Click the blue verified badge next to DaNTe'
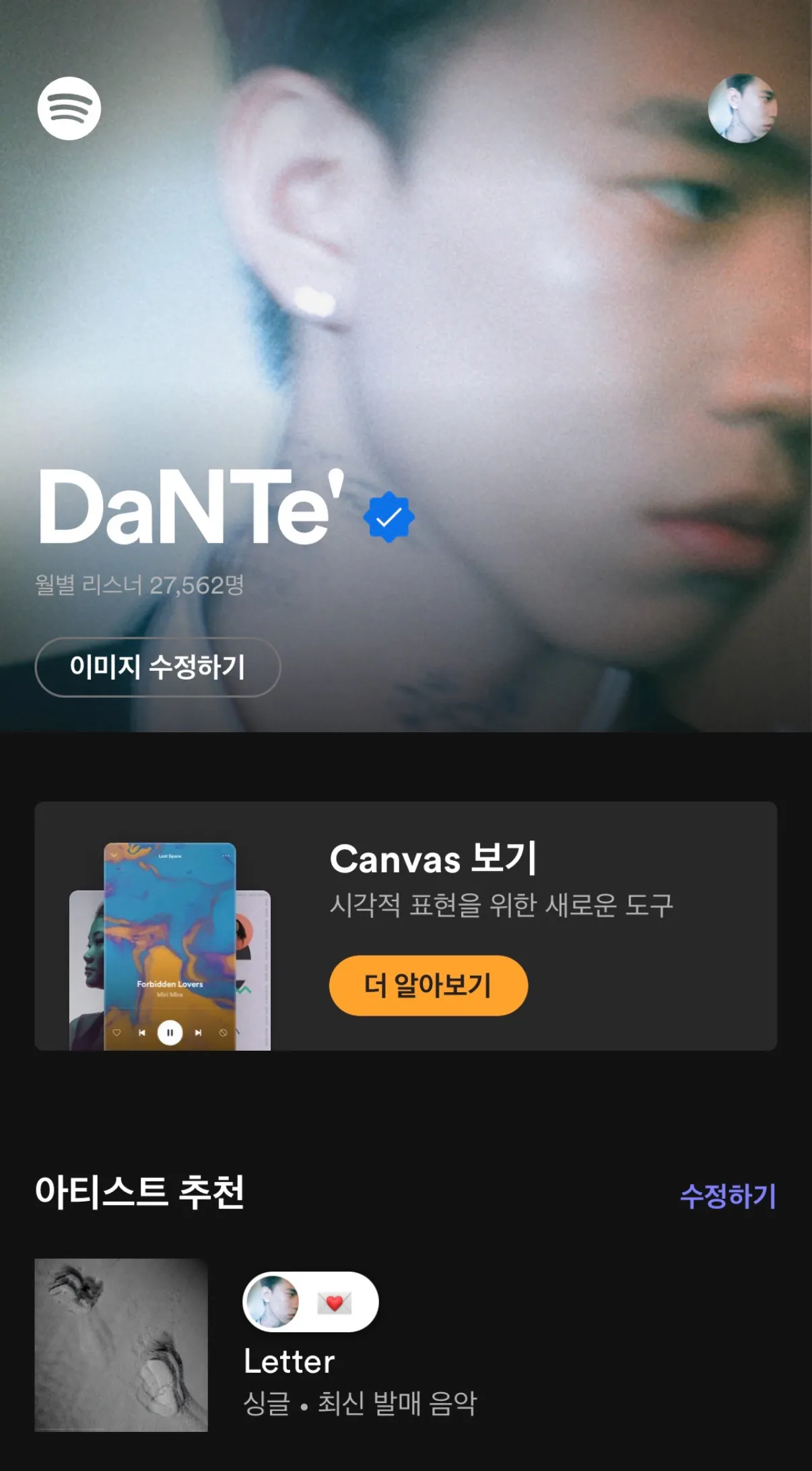 tap(387, 516)
